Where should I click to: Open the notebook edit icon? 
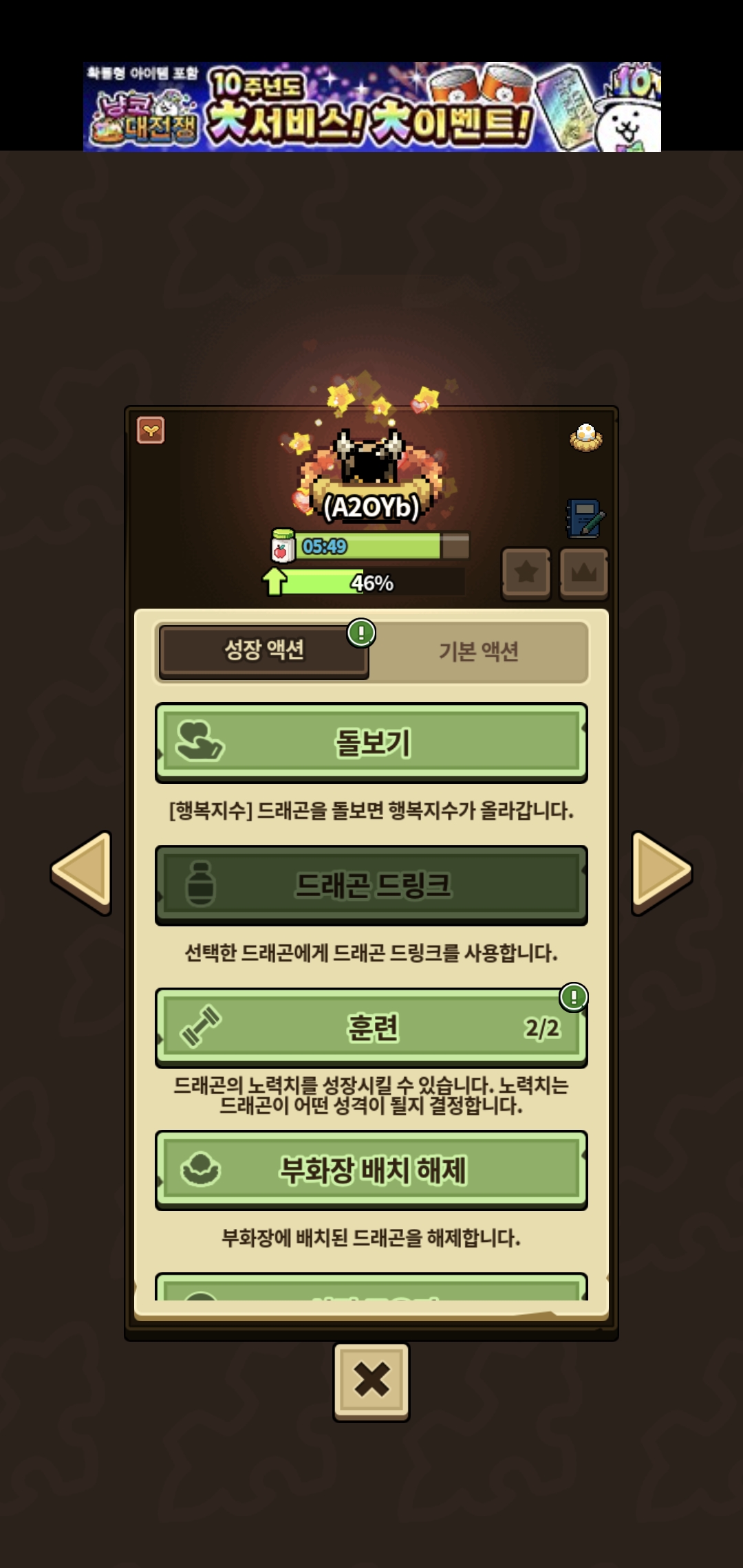pos(585,518)
